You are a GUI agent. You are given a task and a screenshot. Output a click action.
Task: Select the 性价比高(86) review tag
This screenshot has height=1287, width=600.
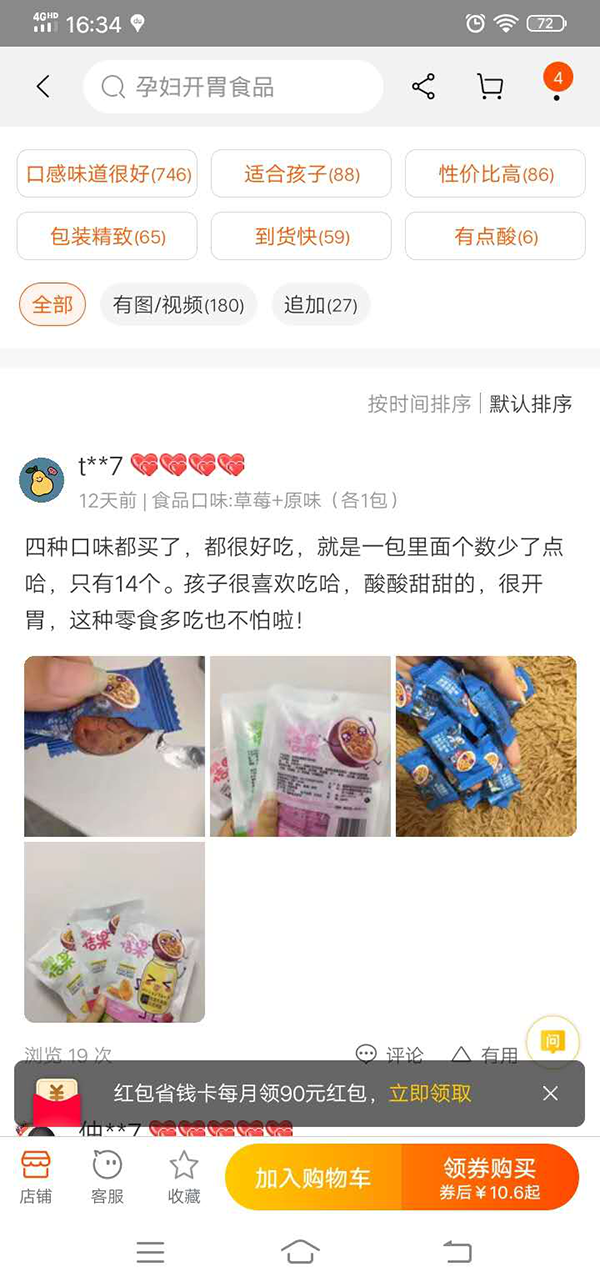click(495, 175)
